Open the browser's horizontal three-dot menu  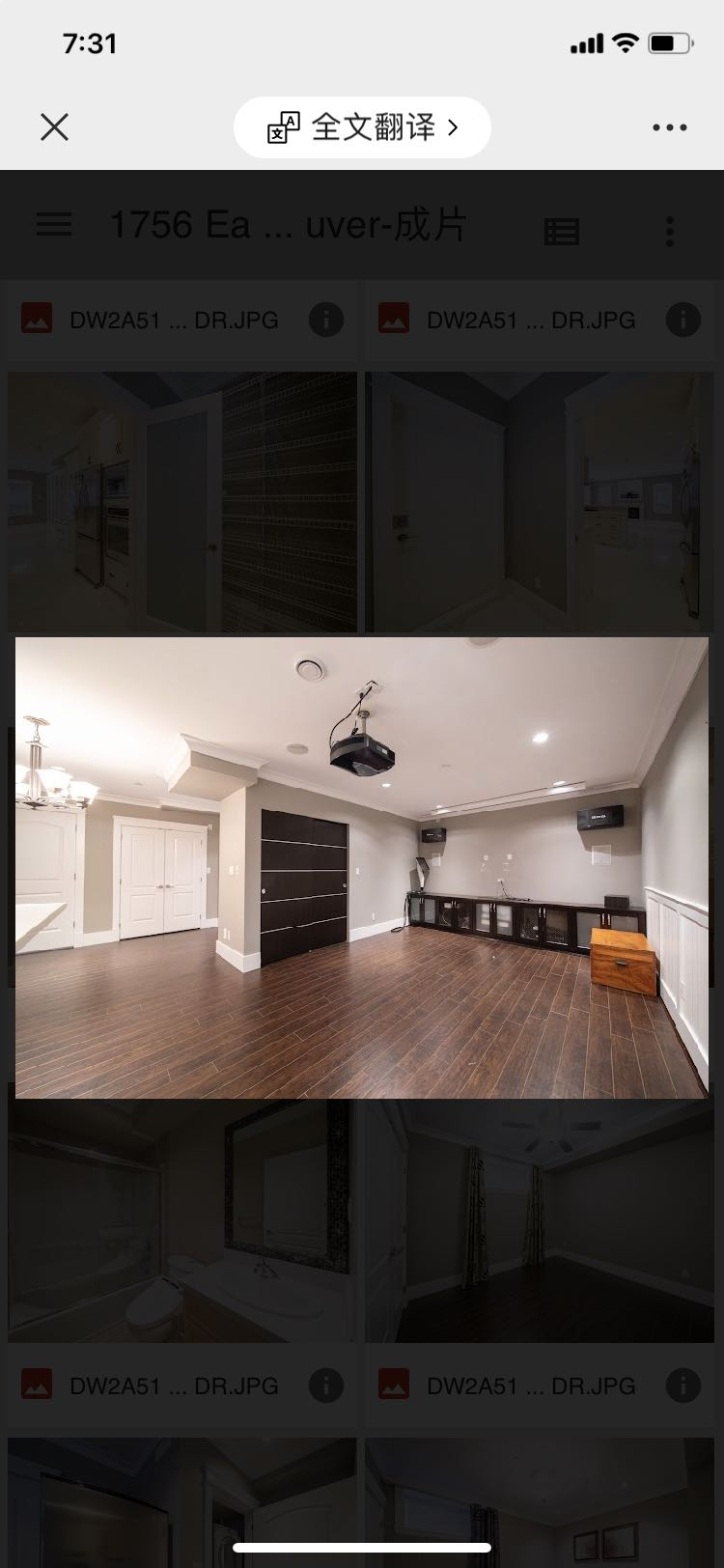pyautogui.click(x=669, y=127)
